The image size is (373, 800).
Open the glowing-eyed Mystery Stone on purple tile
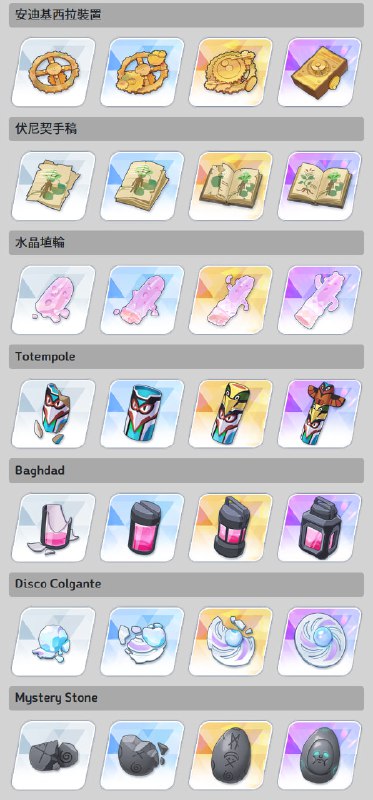[x=319, y=755]
